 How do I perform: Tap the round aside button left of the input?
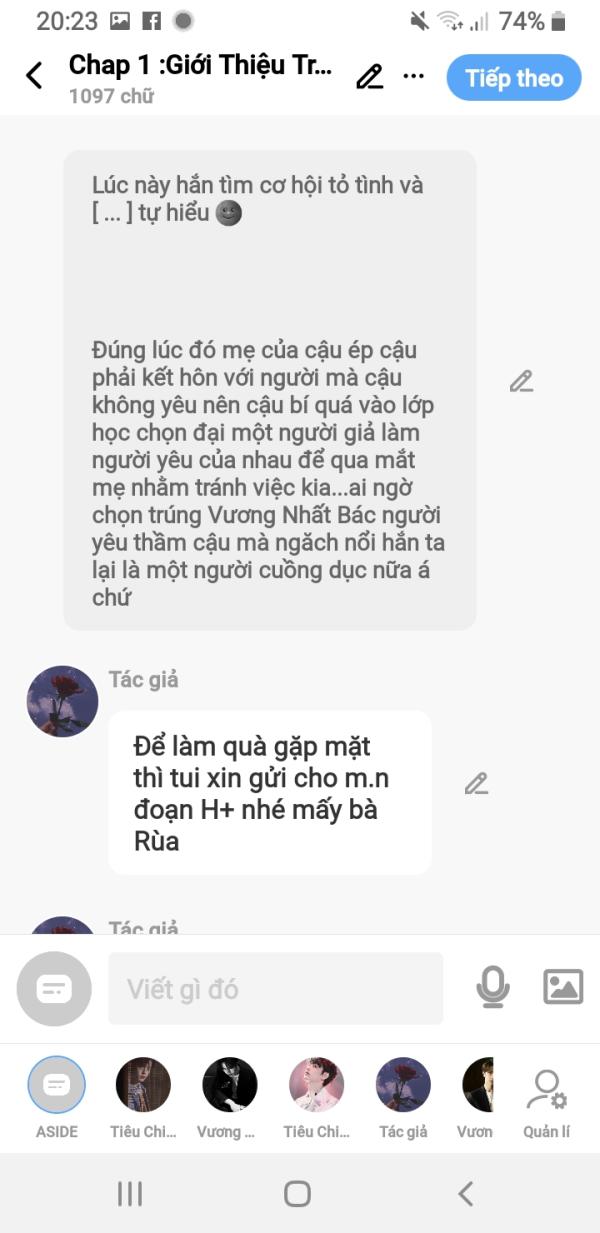coord(54,989)
